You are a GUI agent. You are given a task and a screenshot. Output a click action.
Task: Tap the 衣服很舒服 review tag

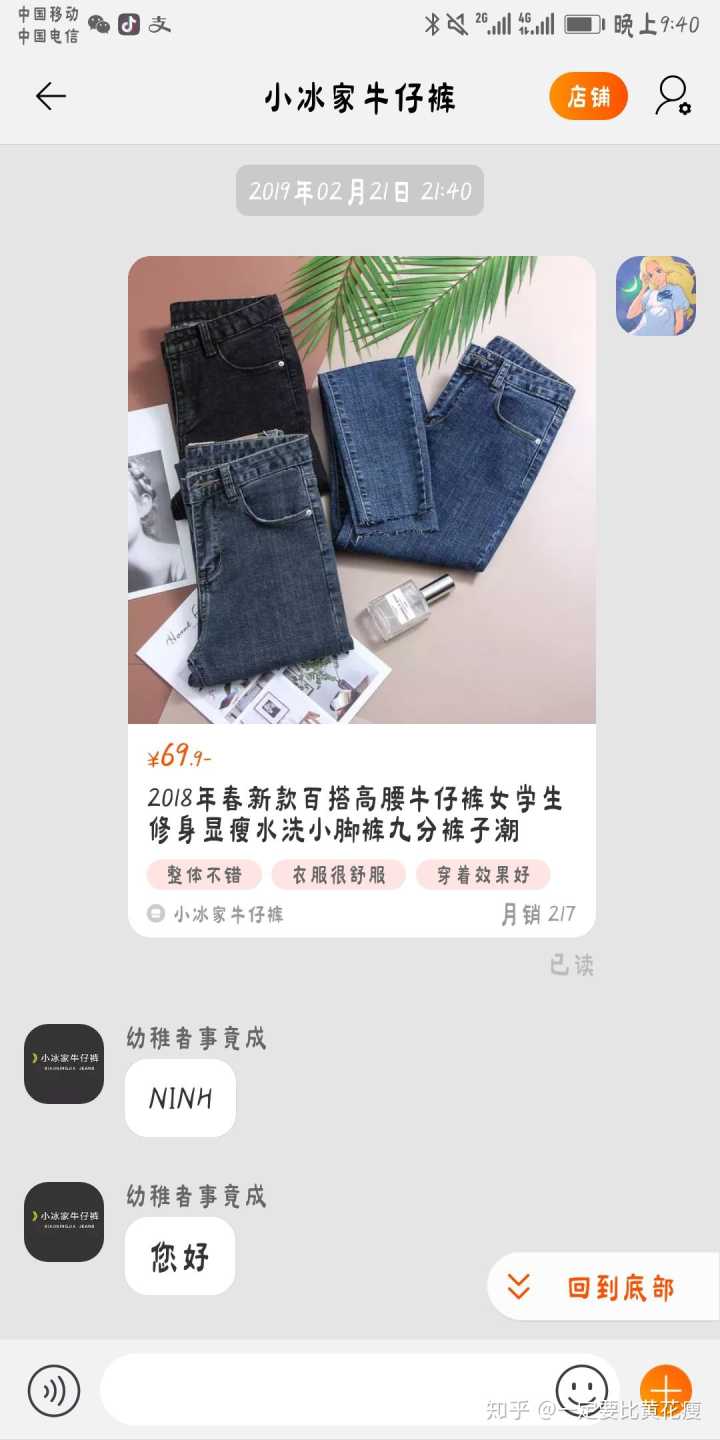click(338, 875)
